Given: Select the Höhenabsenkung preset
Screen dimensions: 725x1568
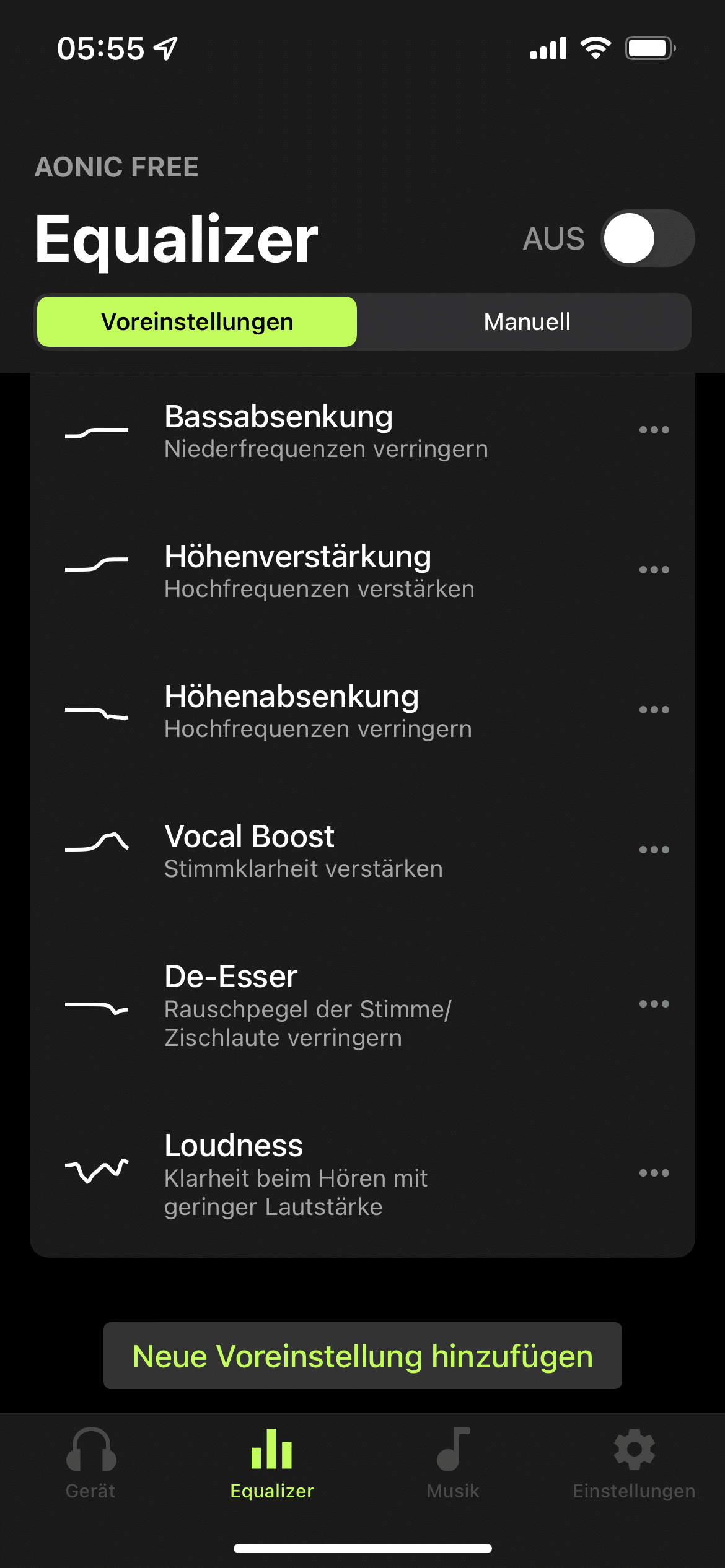Looking at the screenshot, I should click(x=318, y=711).
